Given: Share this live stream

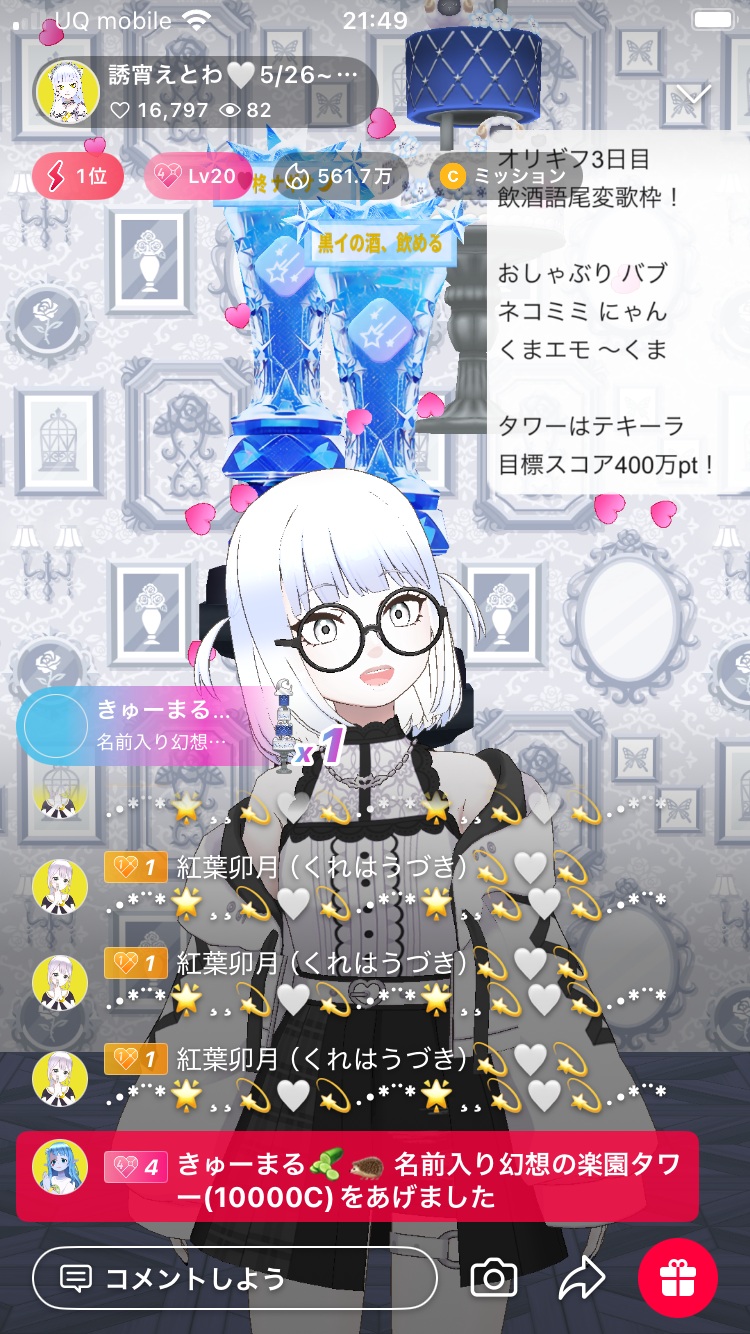Looking at the screenshot, I should click(582, 1278).
